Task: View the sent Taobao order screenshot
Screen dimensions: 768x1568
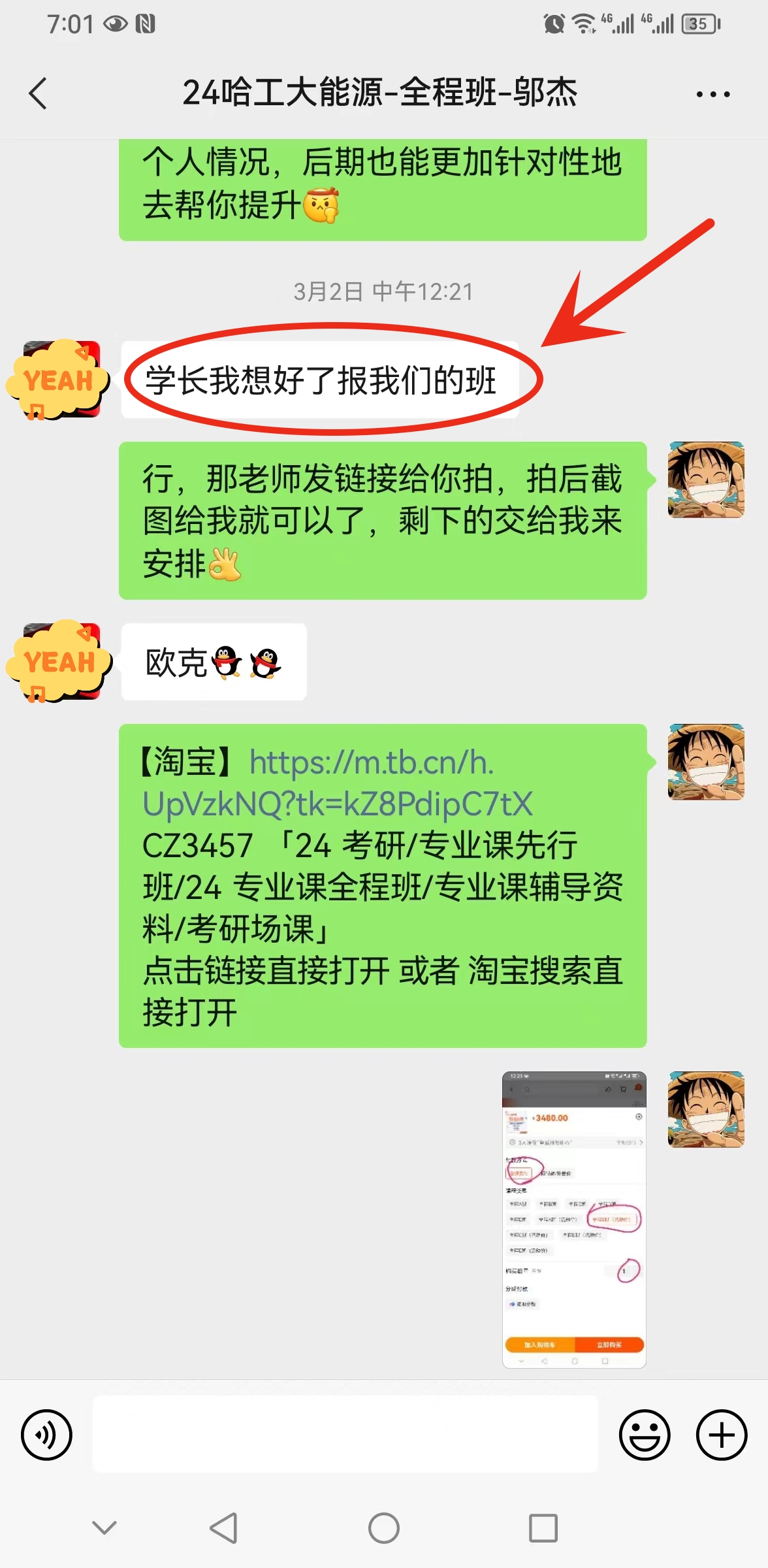Action: click(573, 1219)
